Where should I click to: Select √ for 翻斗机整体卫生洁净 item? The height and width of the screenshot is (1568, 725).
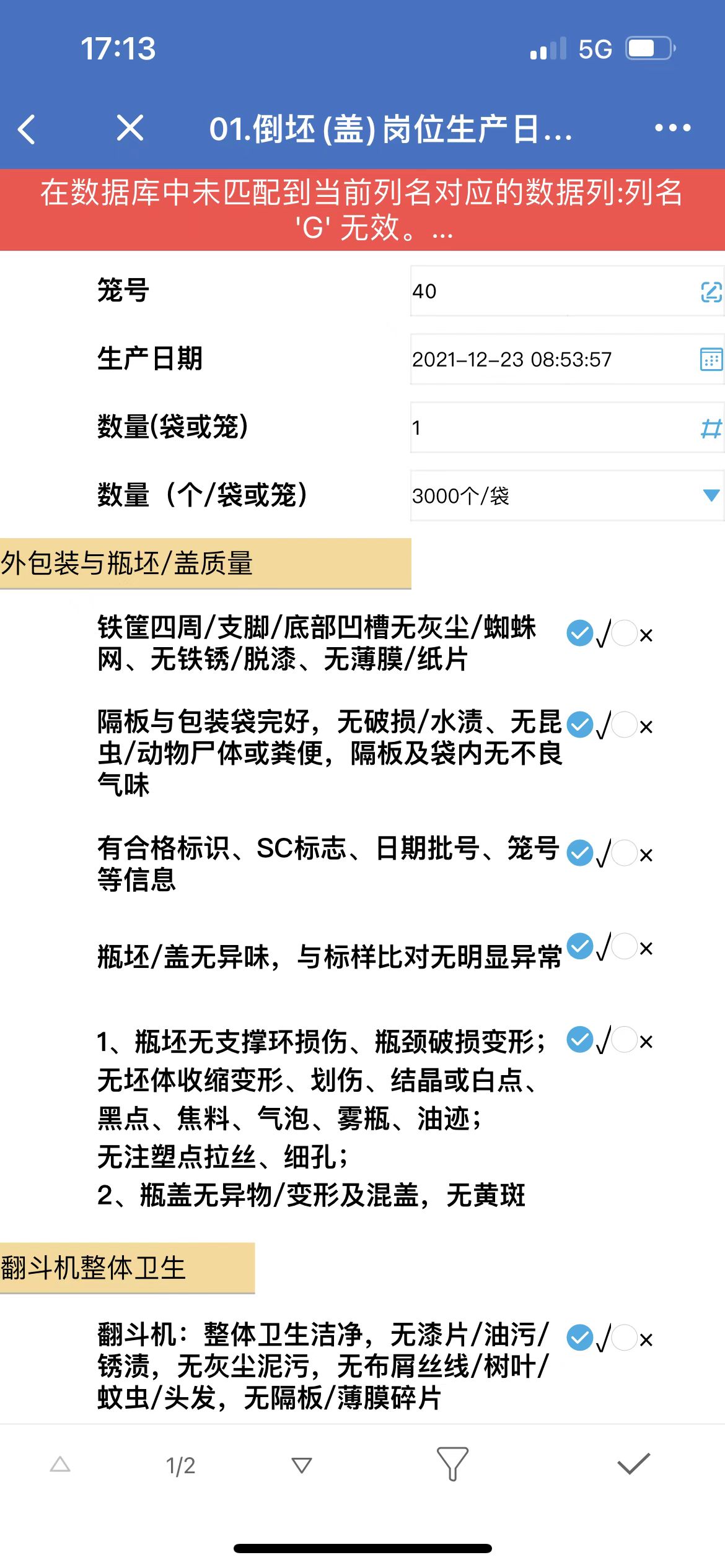[x=580, y=1338]
